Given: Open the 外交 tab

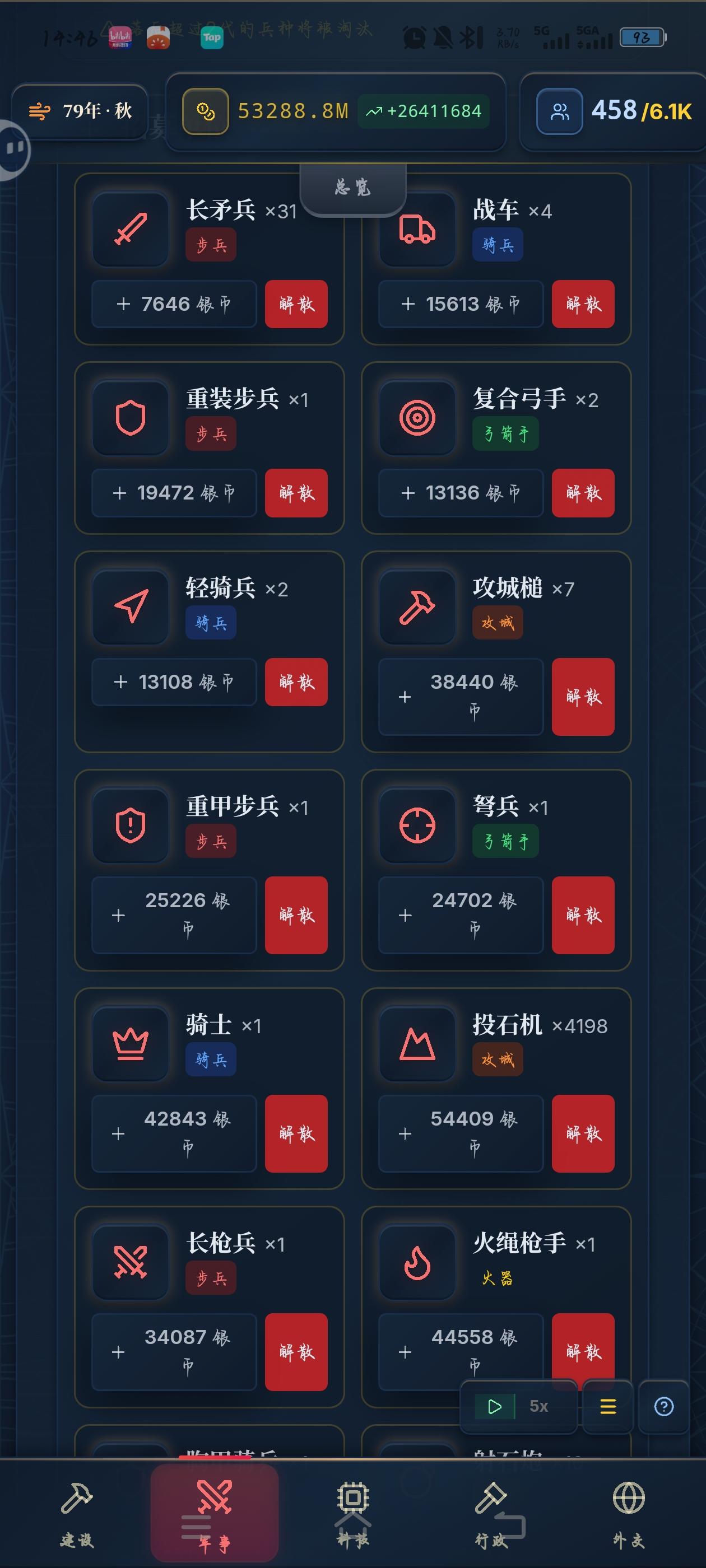Looking at the screenshot, I should (629, 1513).
